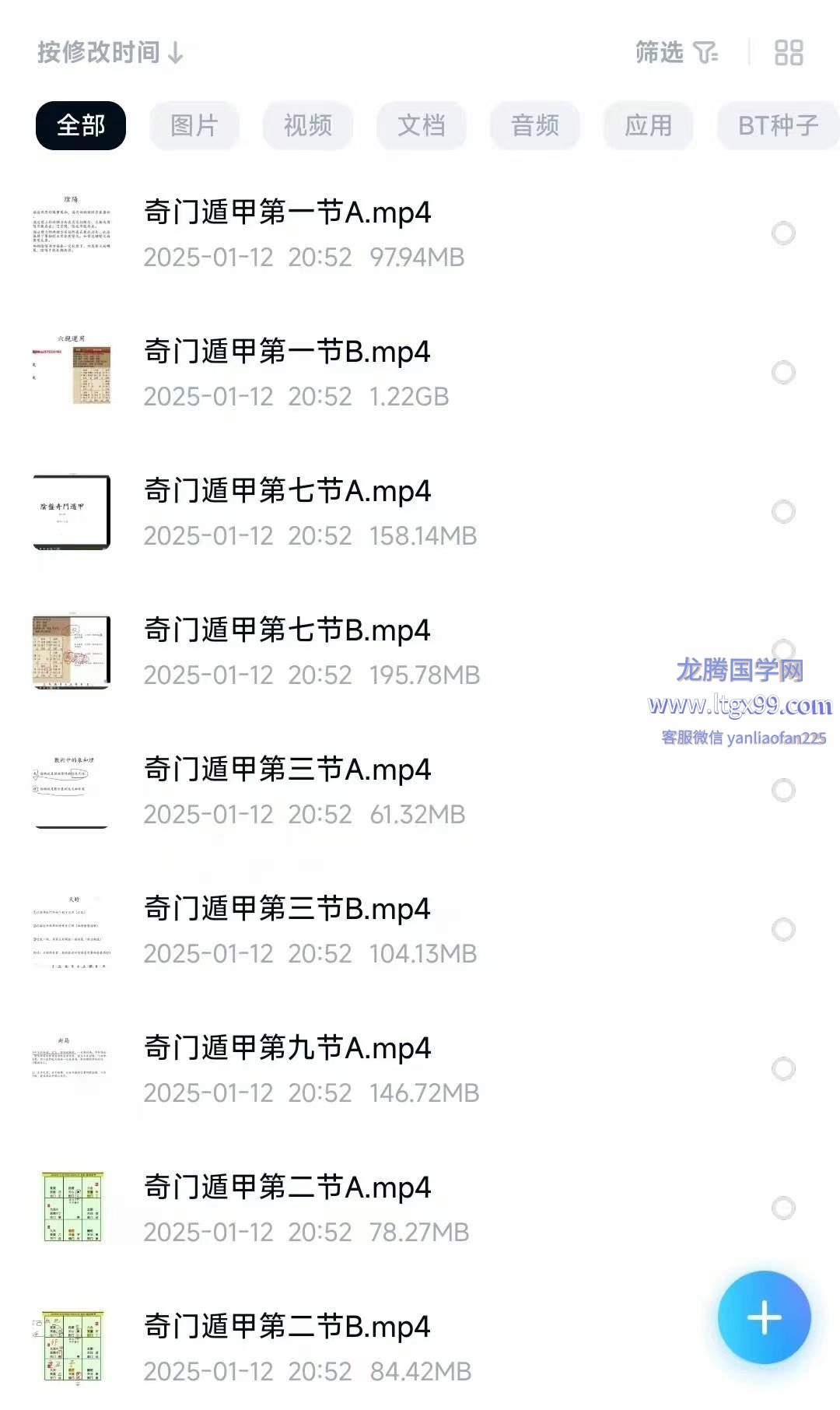The image size is (840, 1410).
Task: Select the 全部 category chip
Action: click(81, 125)
